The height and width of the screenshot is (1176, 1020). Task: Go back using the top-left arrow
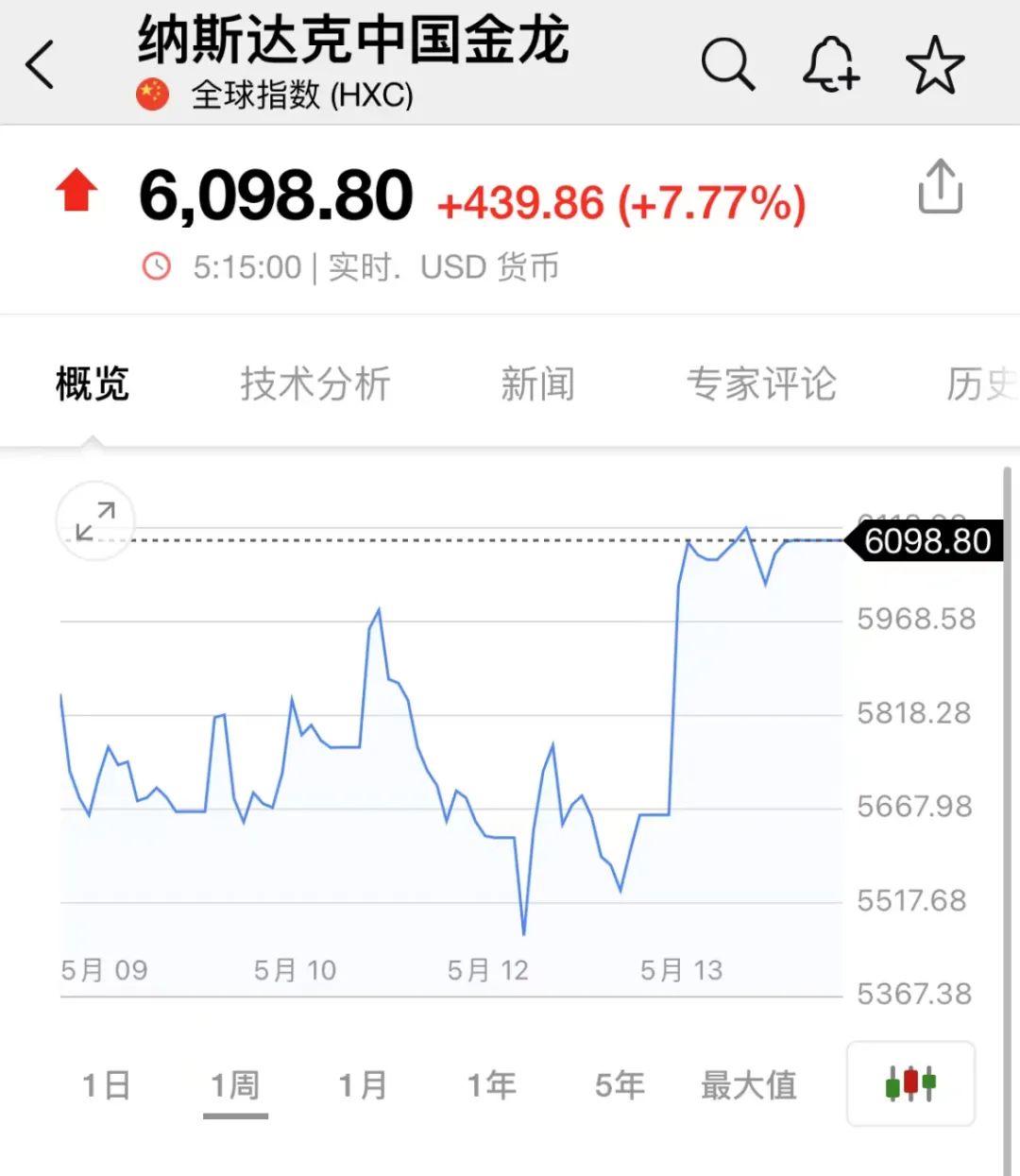tap(41, 64)
